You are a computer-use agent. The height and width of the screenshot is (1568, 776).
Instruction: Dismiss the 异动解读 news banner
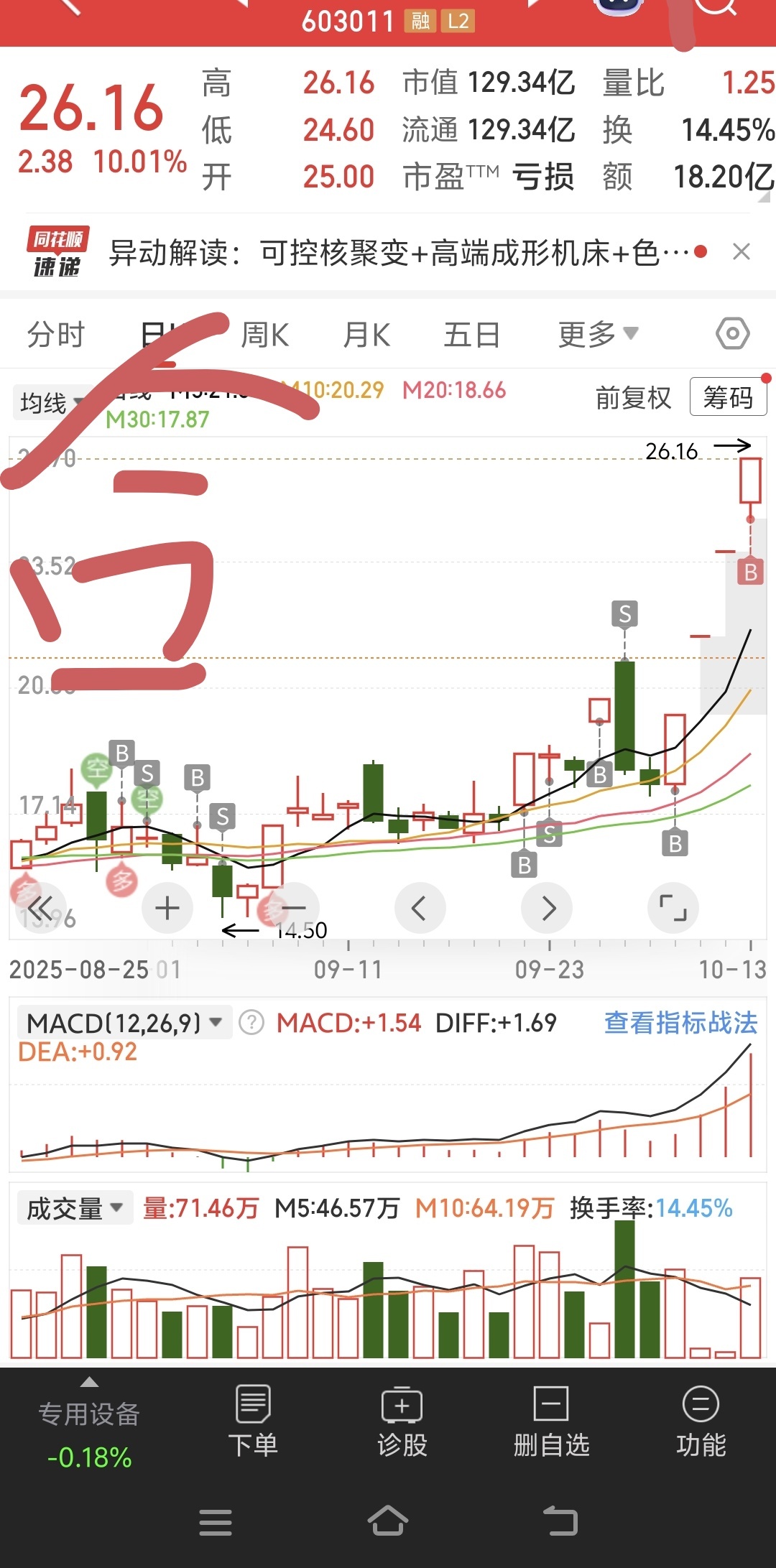741,252
